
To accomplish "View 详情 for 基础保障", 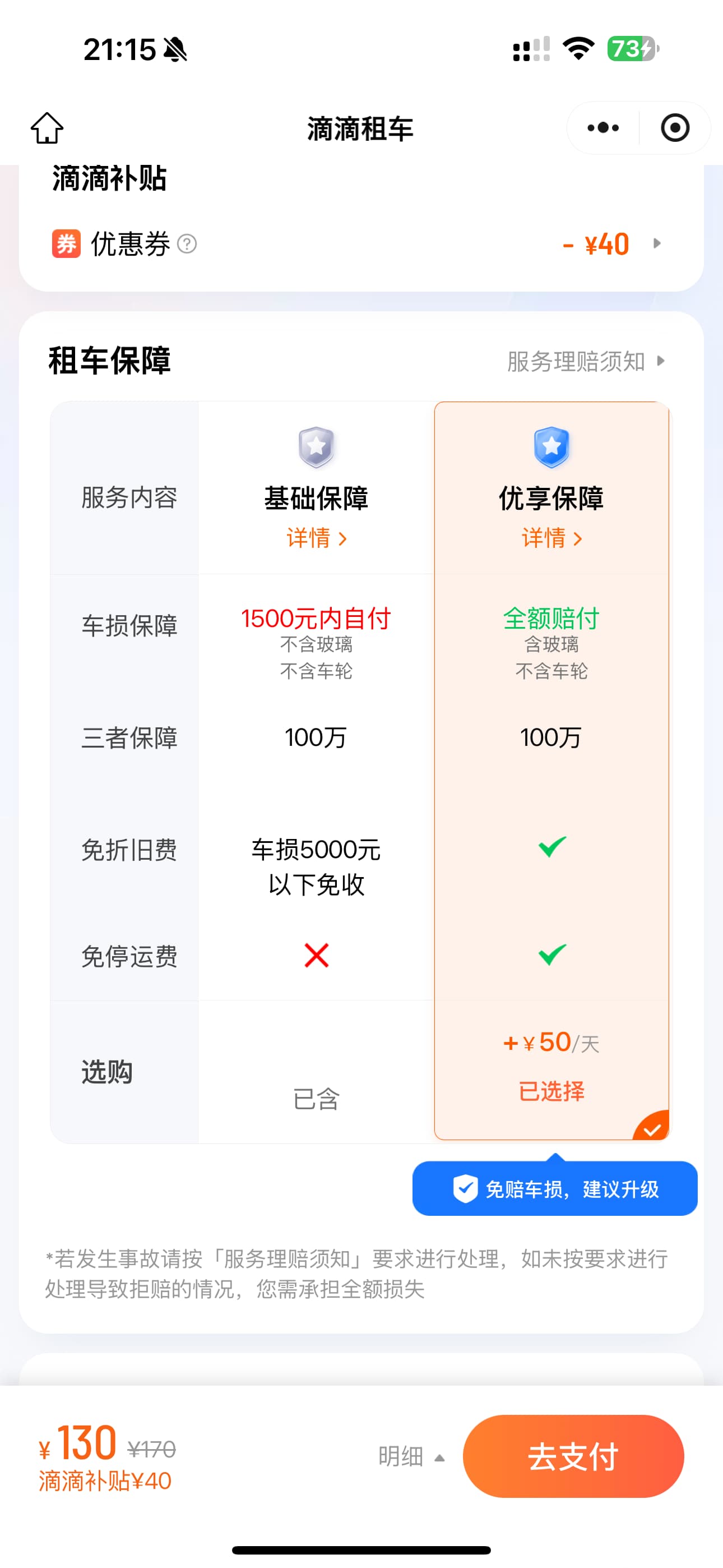I will pos(316,538).
